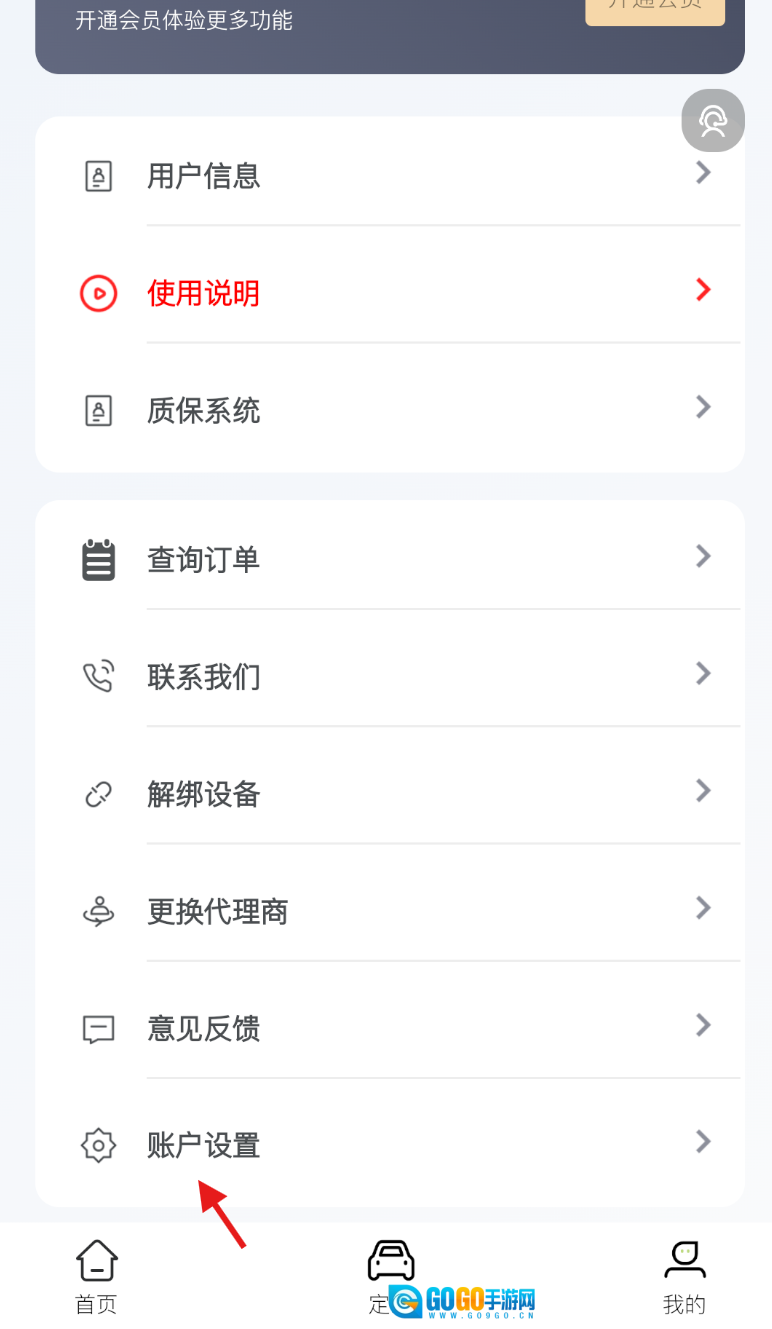Tap the floating customer service headset icon
Viewport: 772px width, 1329px height.
point(713,121)
